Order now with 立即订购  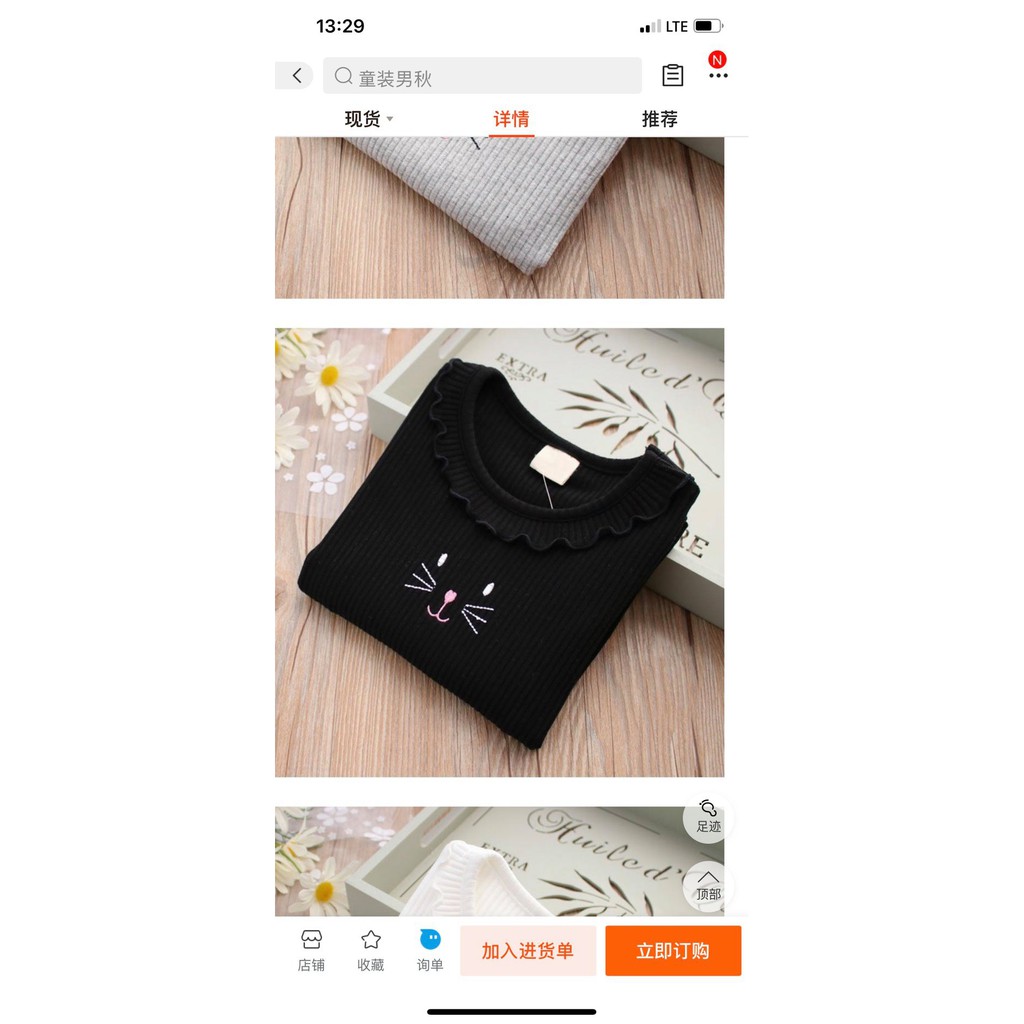coord(673,951)
